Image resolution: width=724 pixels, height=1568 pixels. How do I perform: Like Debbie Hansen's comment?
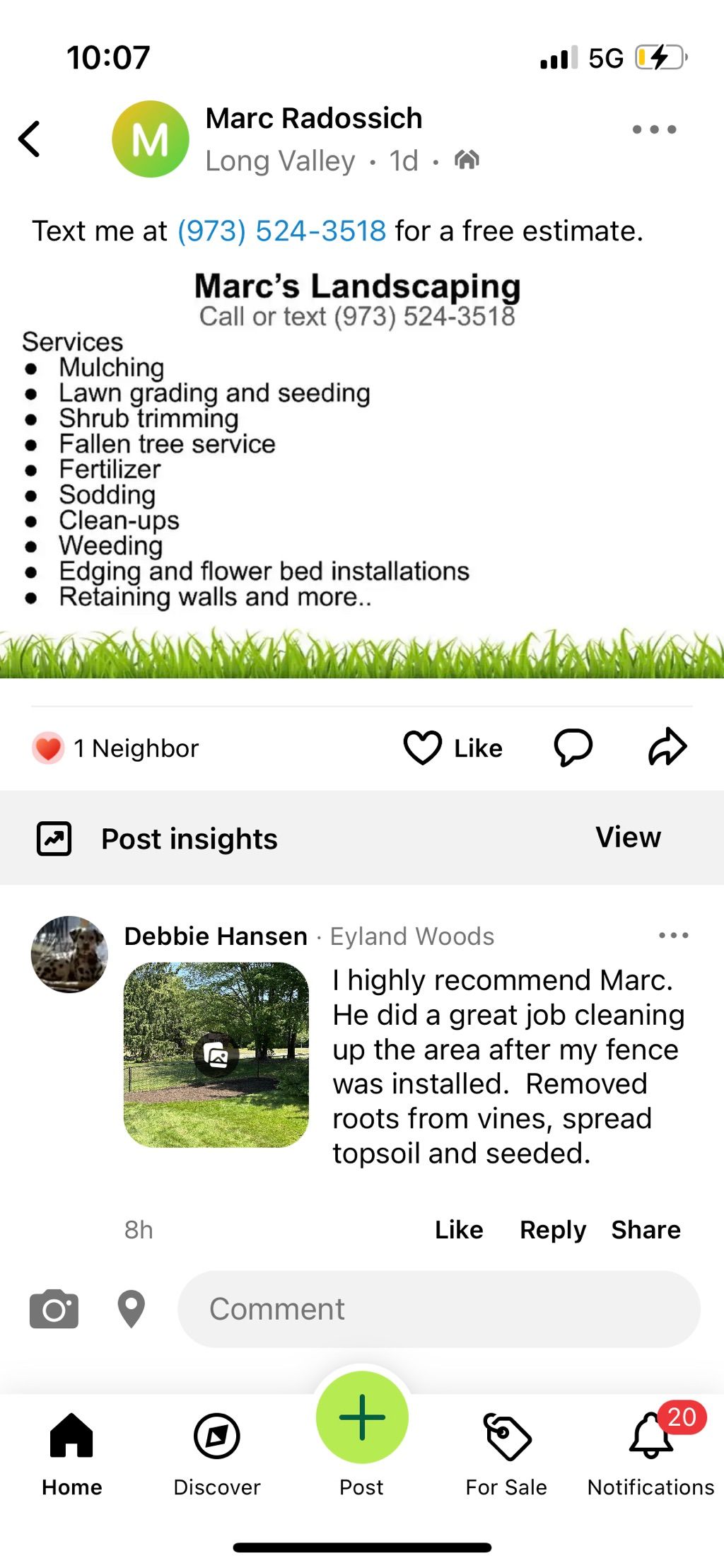459,1230
